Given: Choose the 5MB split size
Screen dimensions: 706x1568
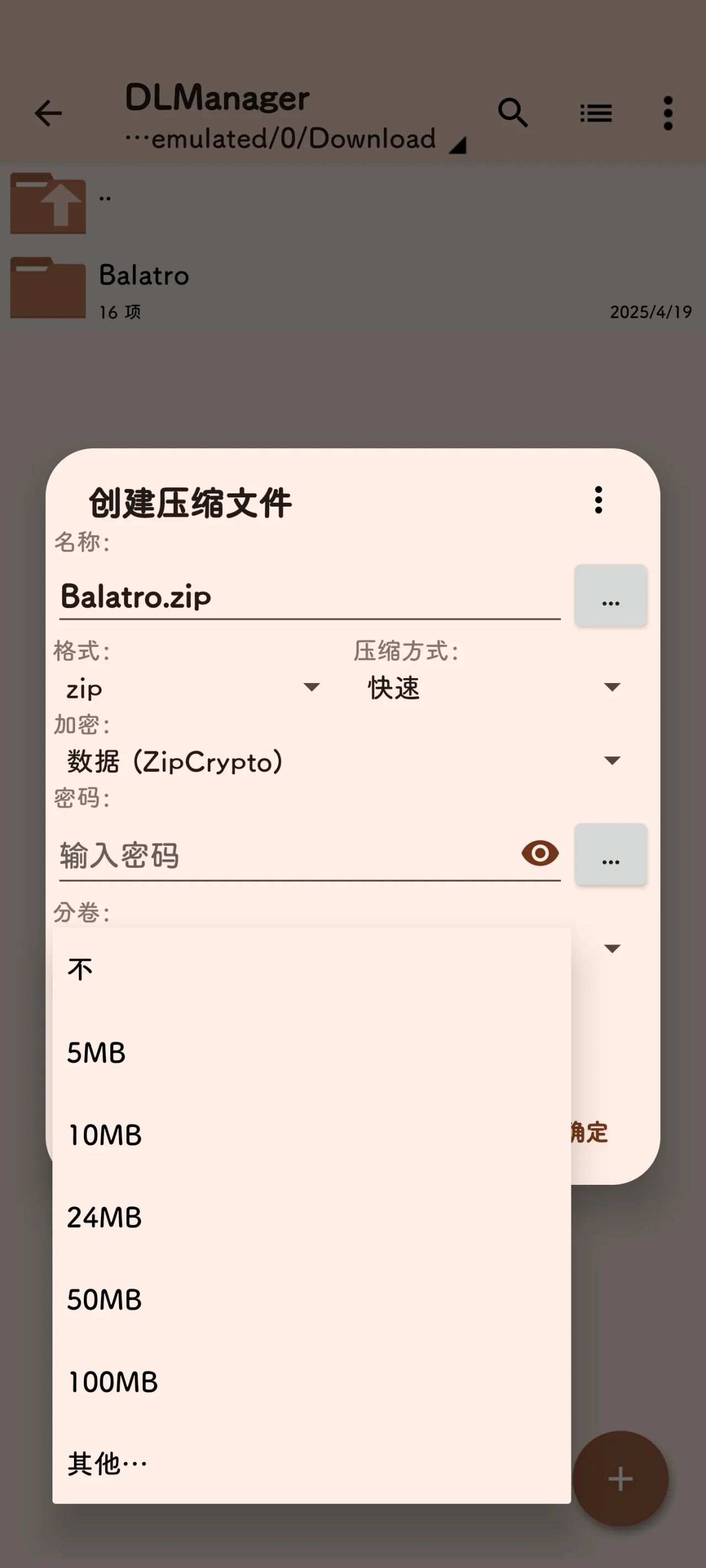Looking at the screenshot, I should coord(311,1053).
